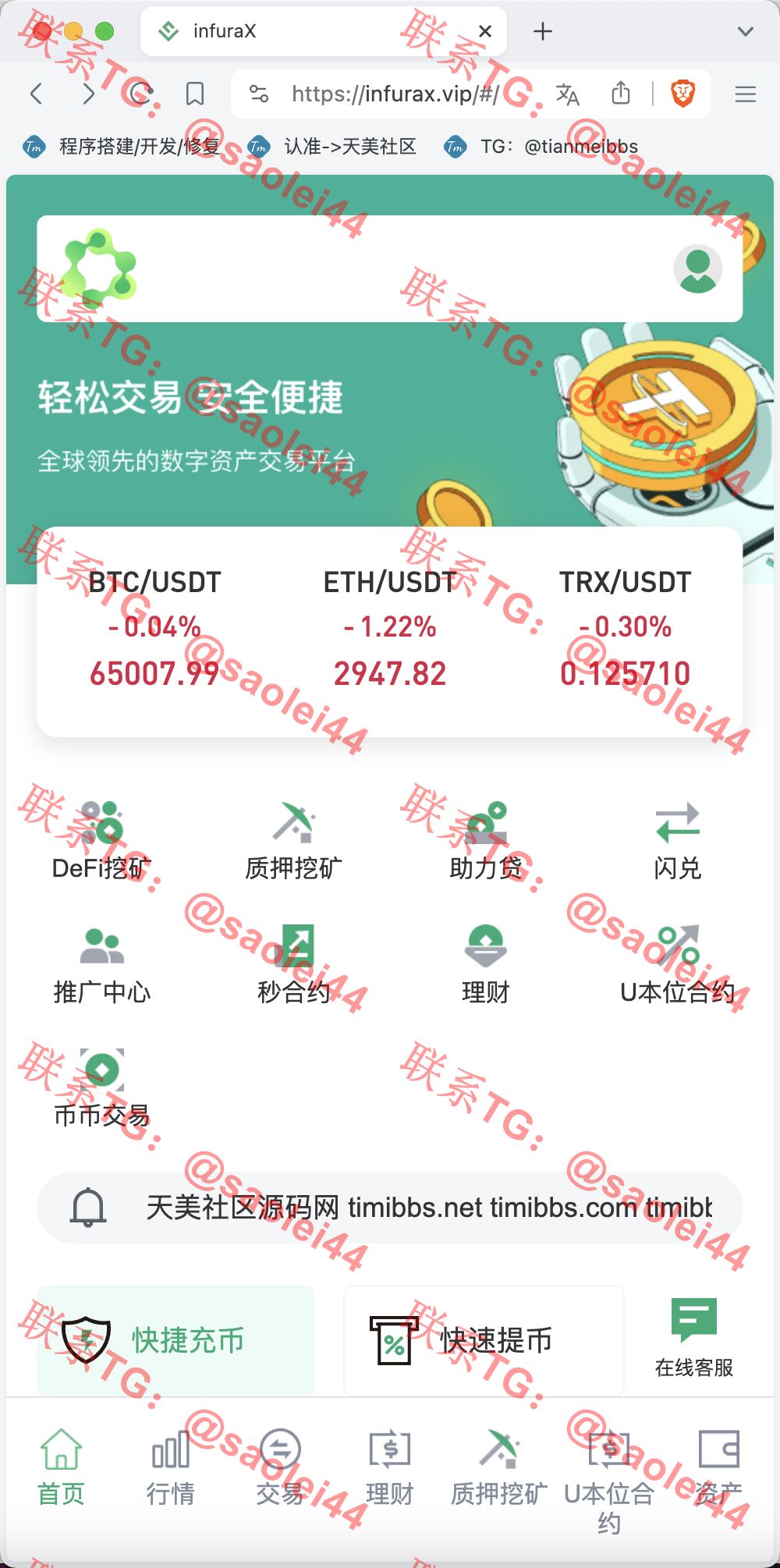Screen dimensions: 780x1568
Task: Close the infuraX browser tab
Action: point(484,31)
